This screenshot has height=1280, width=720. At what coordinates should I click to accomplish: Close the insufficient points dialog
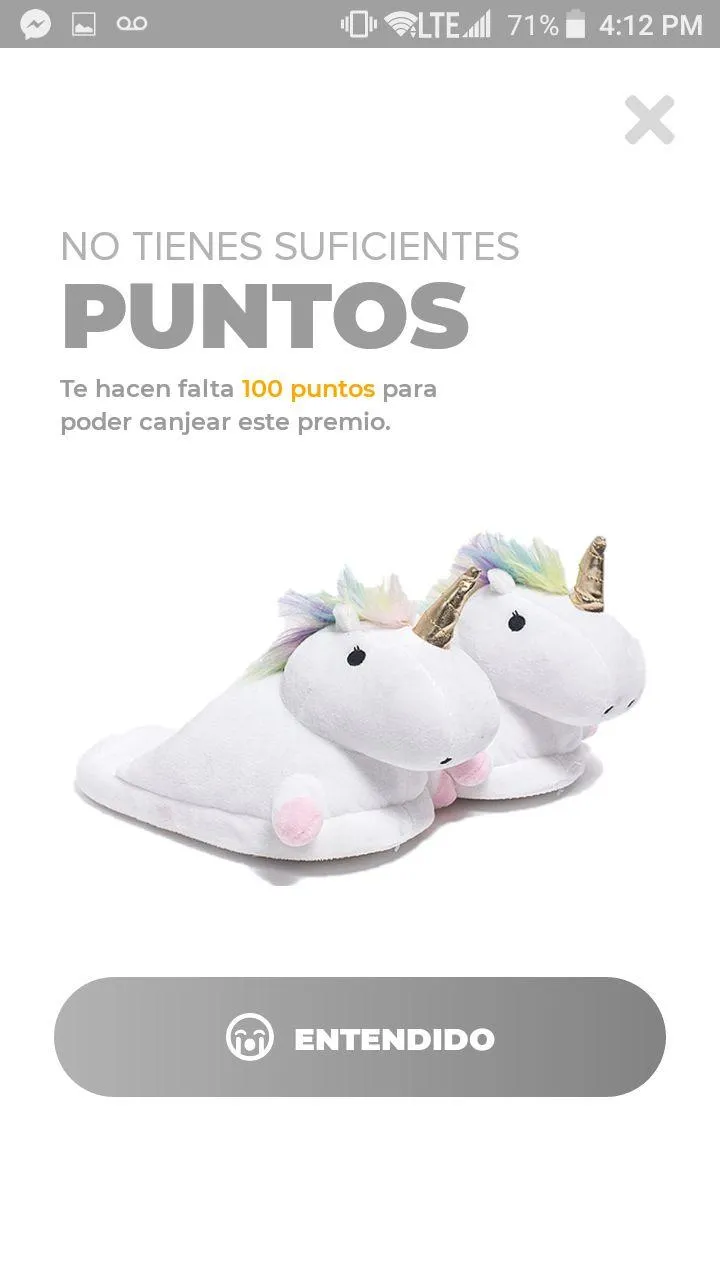[x=650, y=120]
